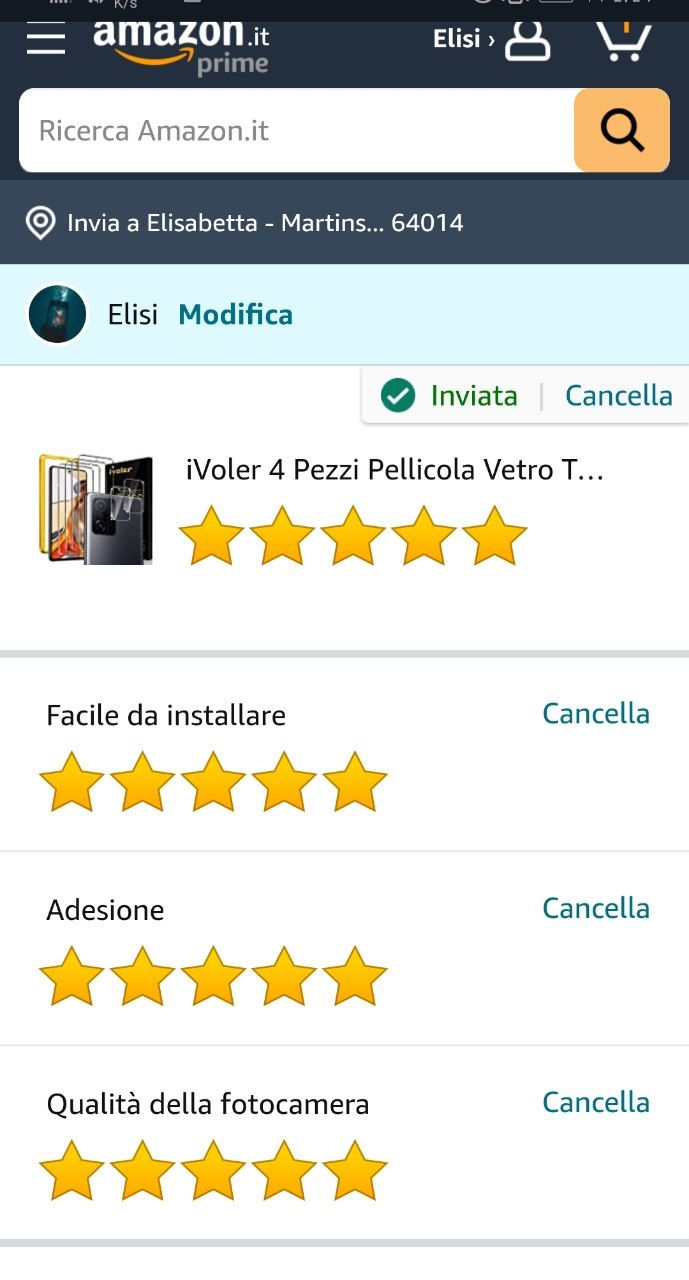Change the delivery address for Elisabetta

coord(265,222)
